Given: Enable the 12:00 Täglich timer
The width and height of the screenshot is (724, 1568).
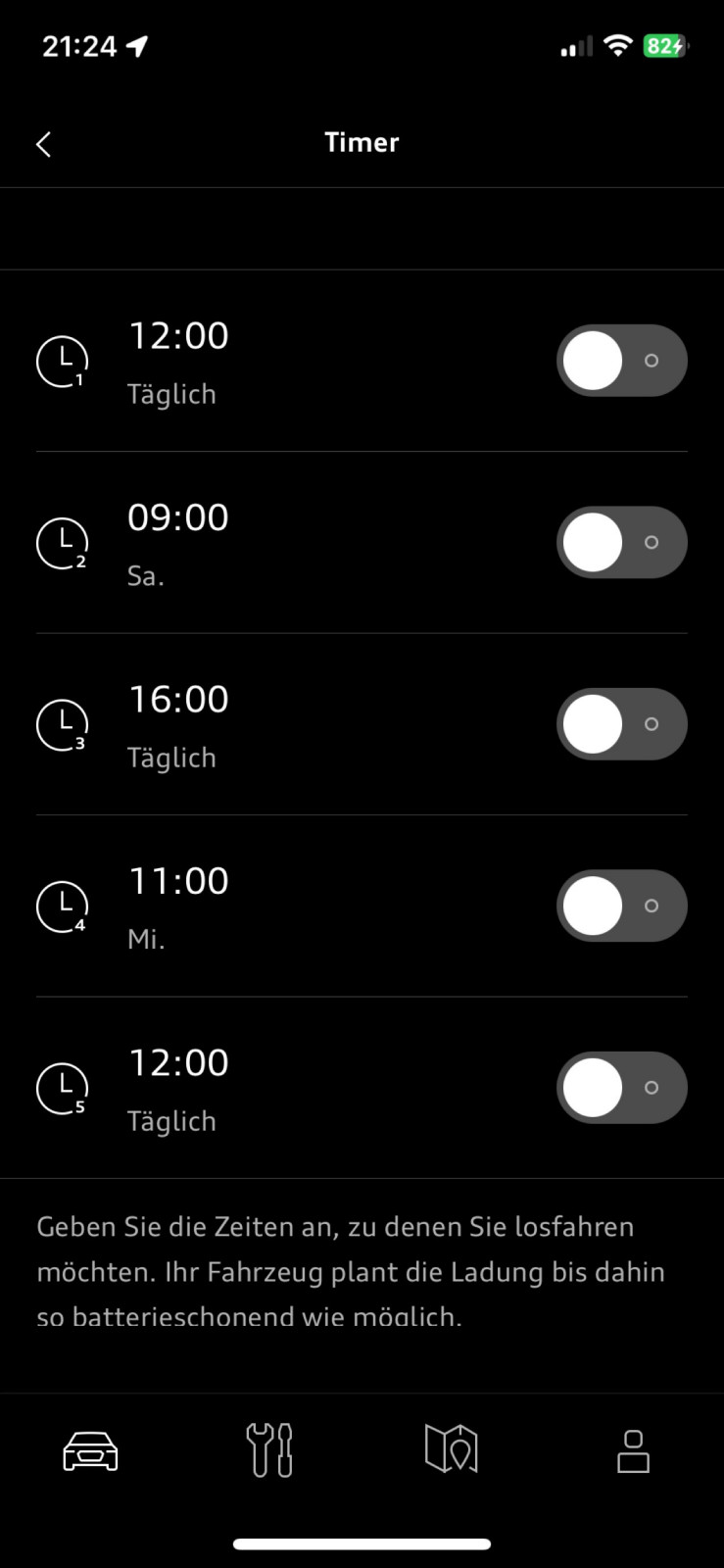Looking at the screenshot, I should [622, 361].
